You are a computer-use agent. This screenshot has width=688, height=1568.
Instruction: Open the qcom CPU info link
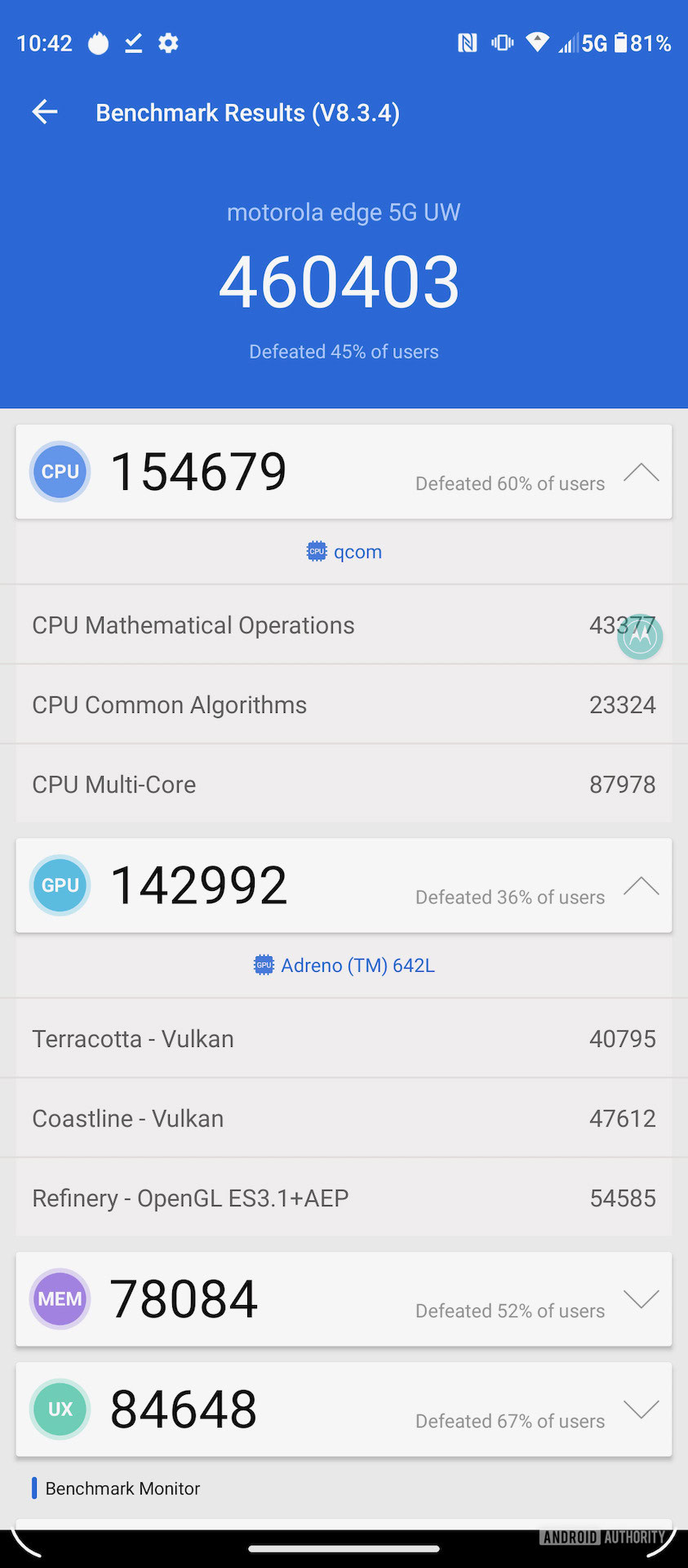tap(344, 552)
